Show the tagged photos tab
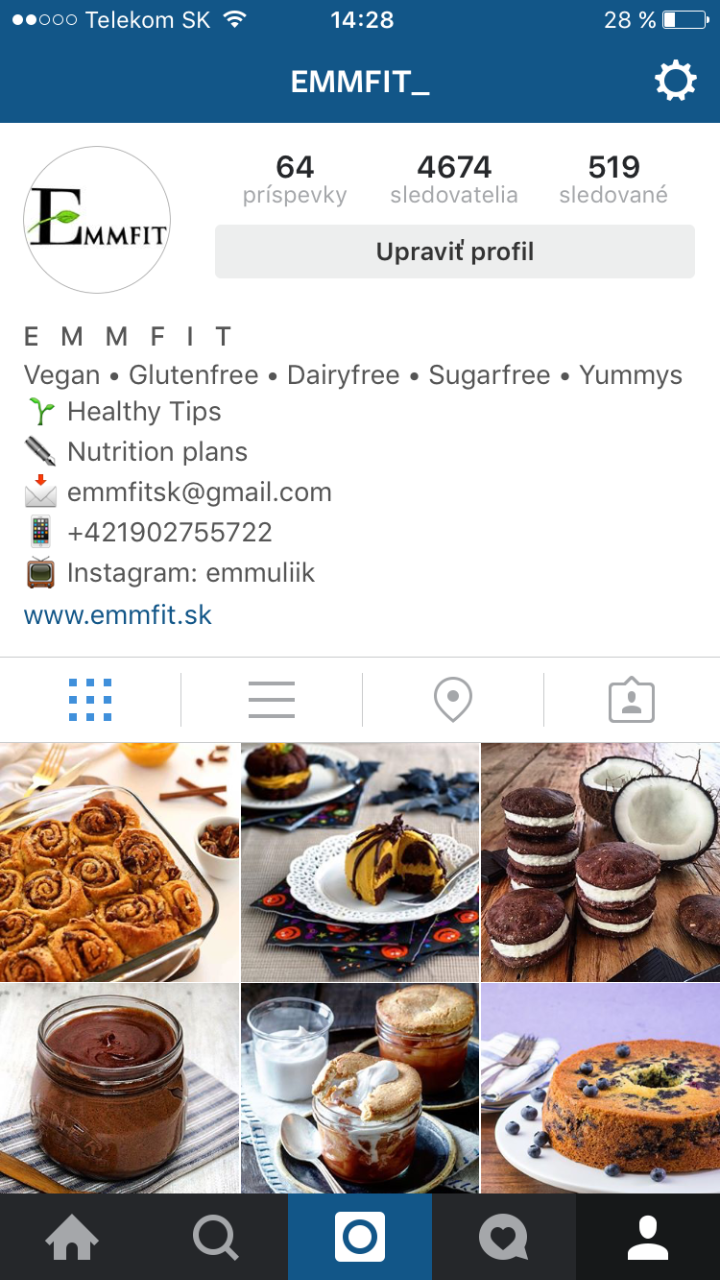Screen dimensions: 720x1280 coord(631,700)
